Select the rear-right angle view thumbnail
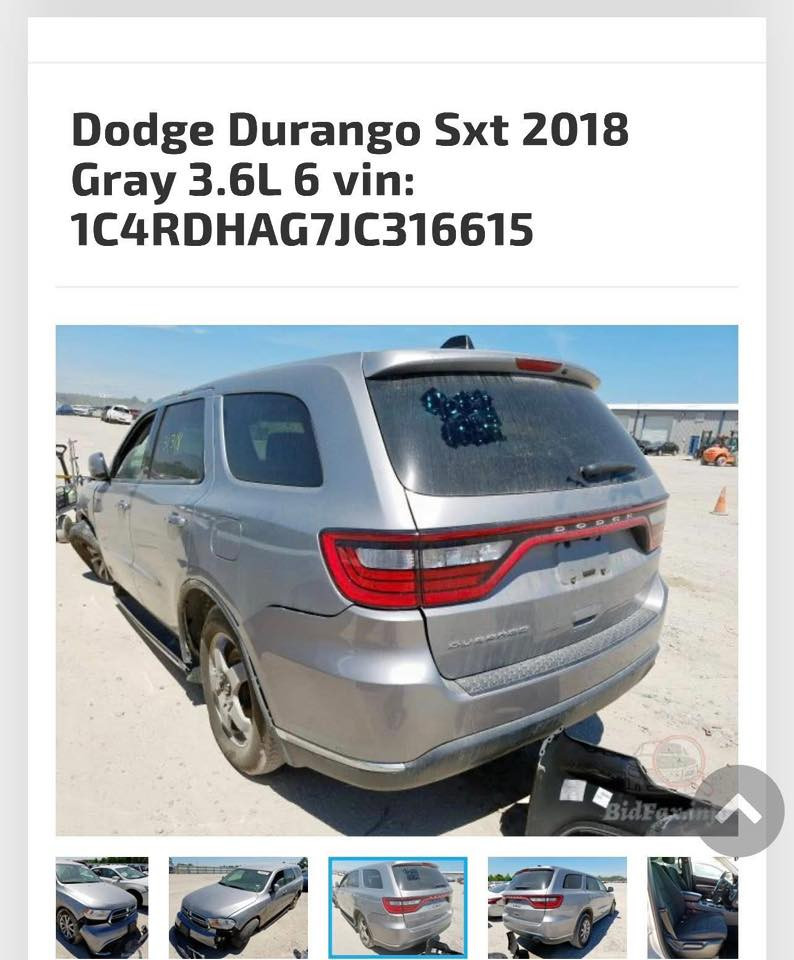Image resolution: width=794 pixels, height=960 pixels. pos(557,907)
